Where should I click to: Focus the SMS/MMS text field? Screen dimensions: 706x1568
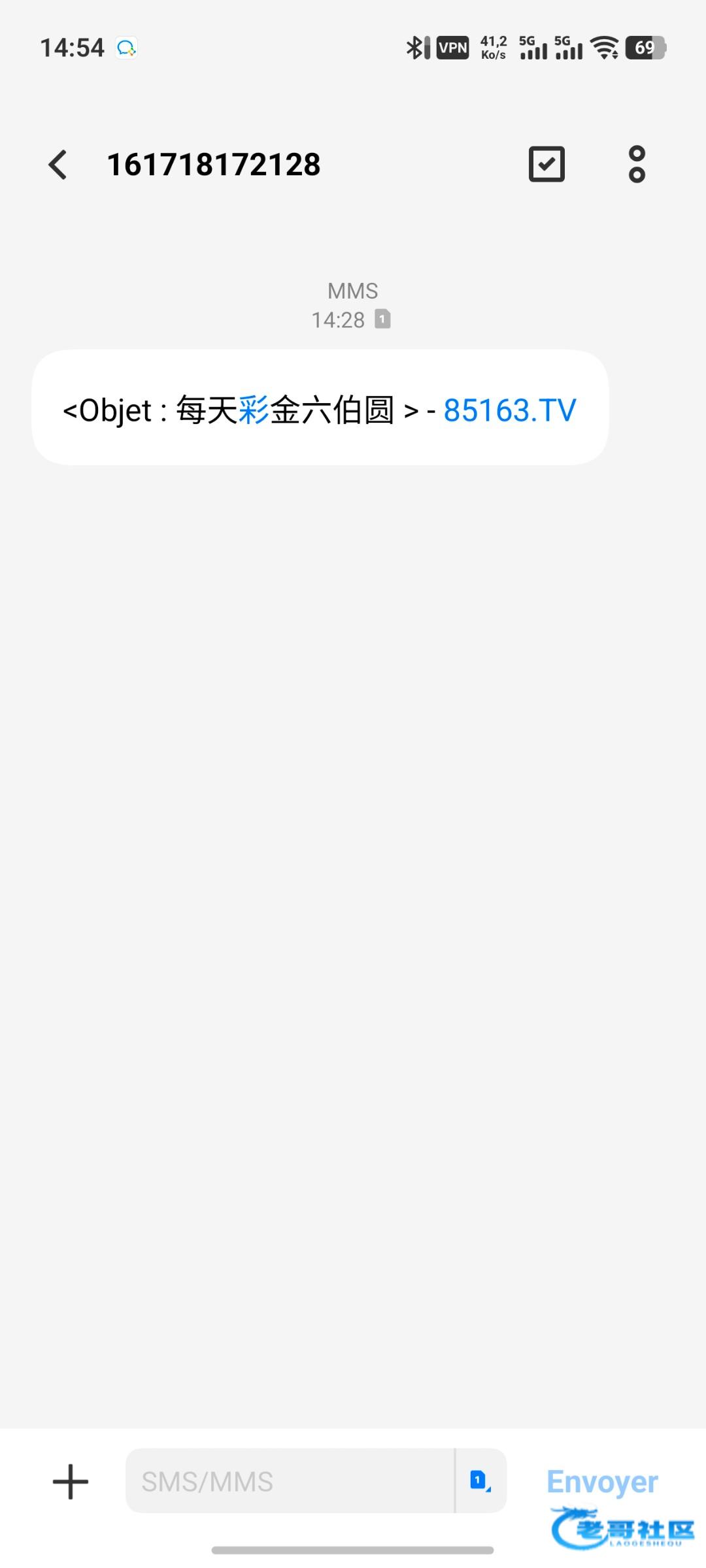[288, 1481]
